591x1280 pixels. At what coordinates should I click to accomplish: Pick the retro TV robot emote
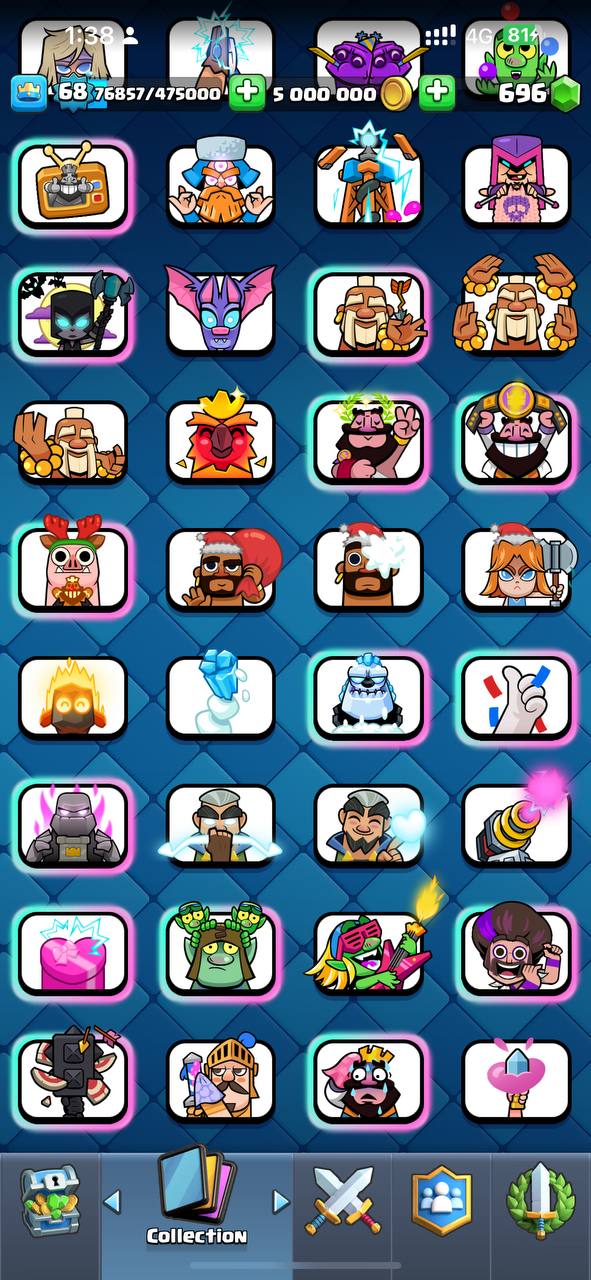pos(73,183)
